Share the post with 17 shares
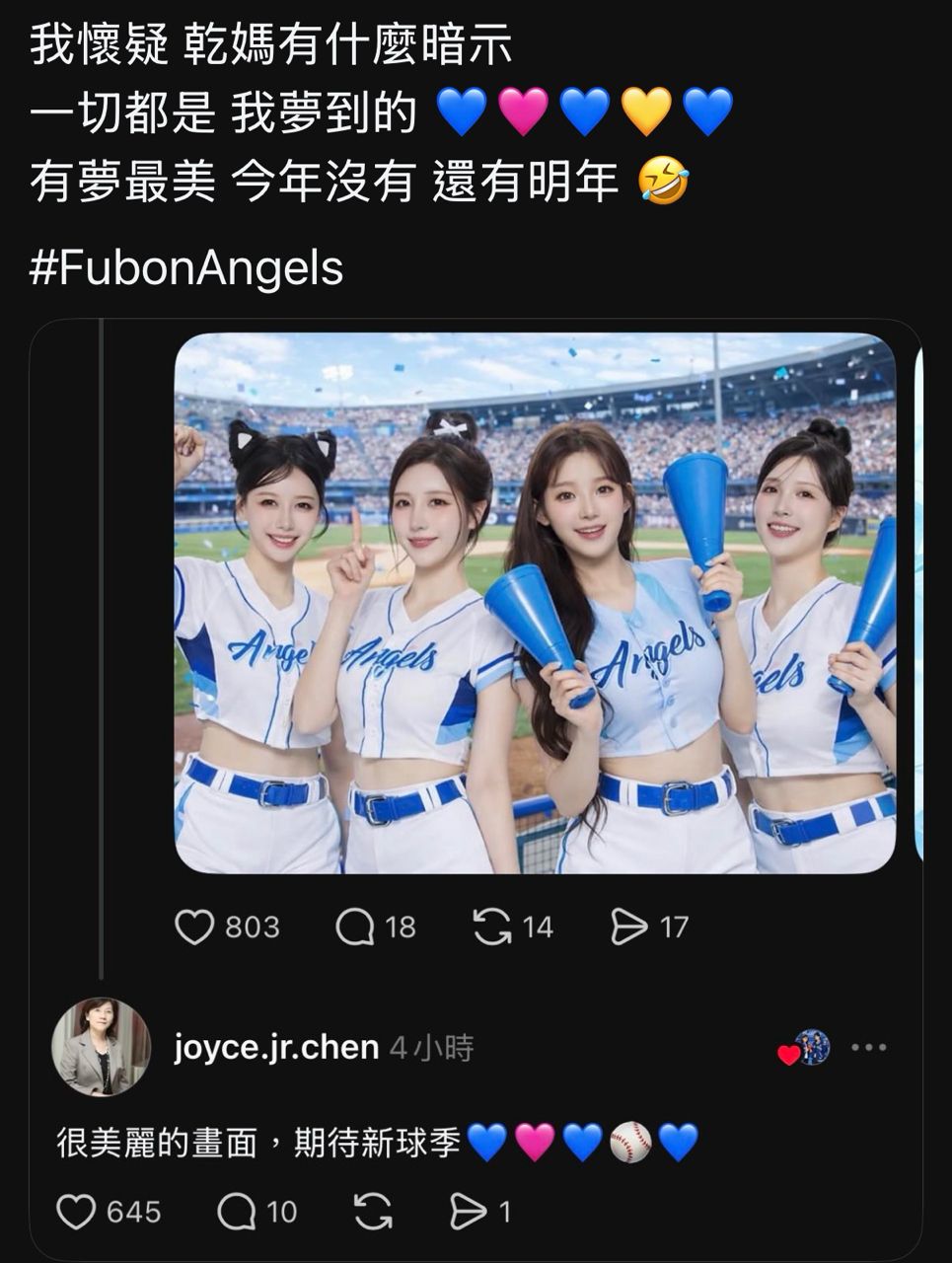The image size is (952, 1263). 629,927
